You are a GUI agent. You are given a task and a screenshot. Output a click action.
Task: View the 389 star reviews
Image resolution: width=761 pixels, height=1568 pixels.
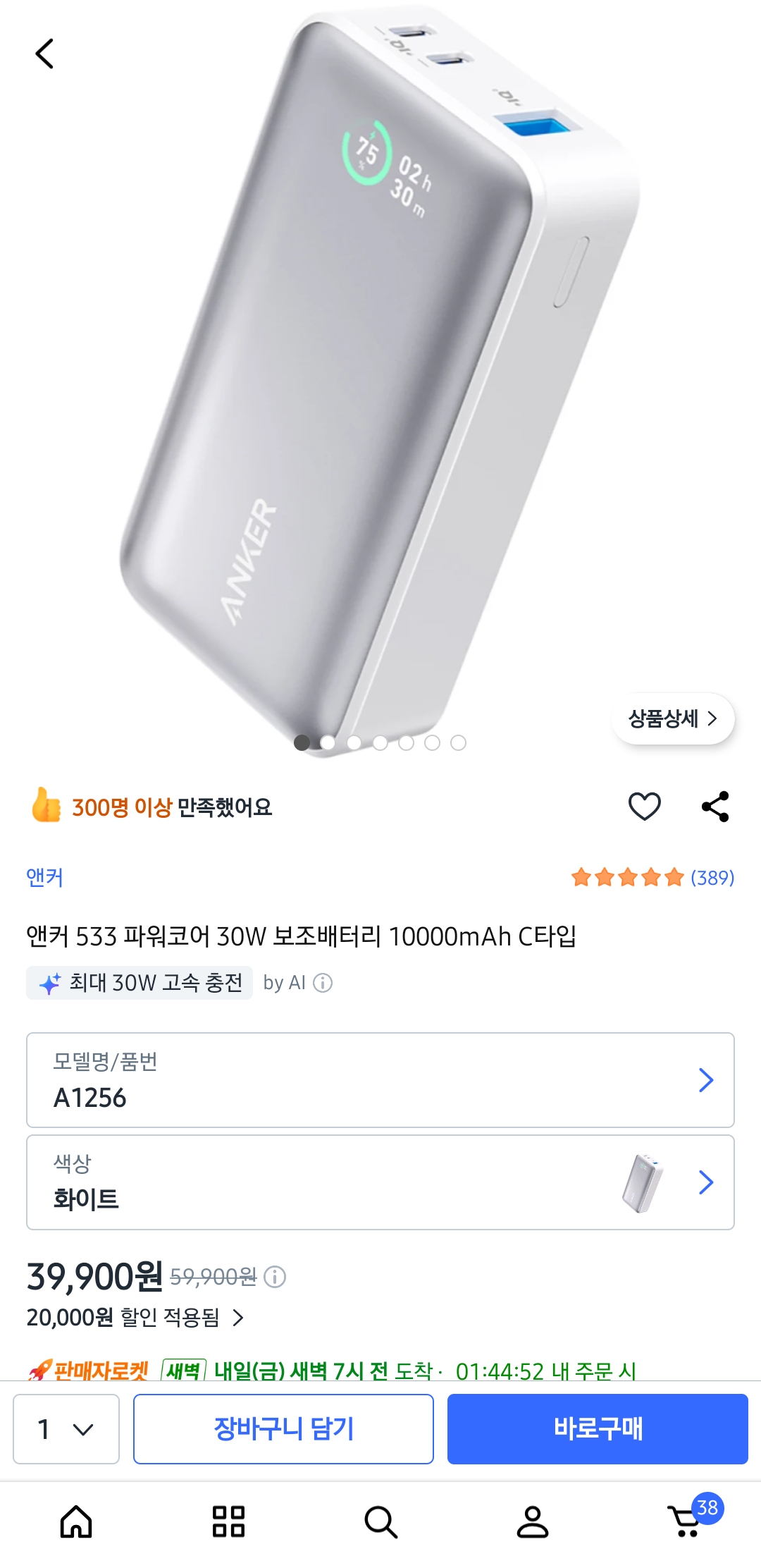pyautogui.click(x=652, y=878)
